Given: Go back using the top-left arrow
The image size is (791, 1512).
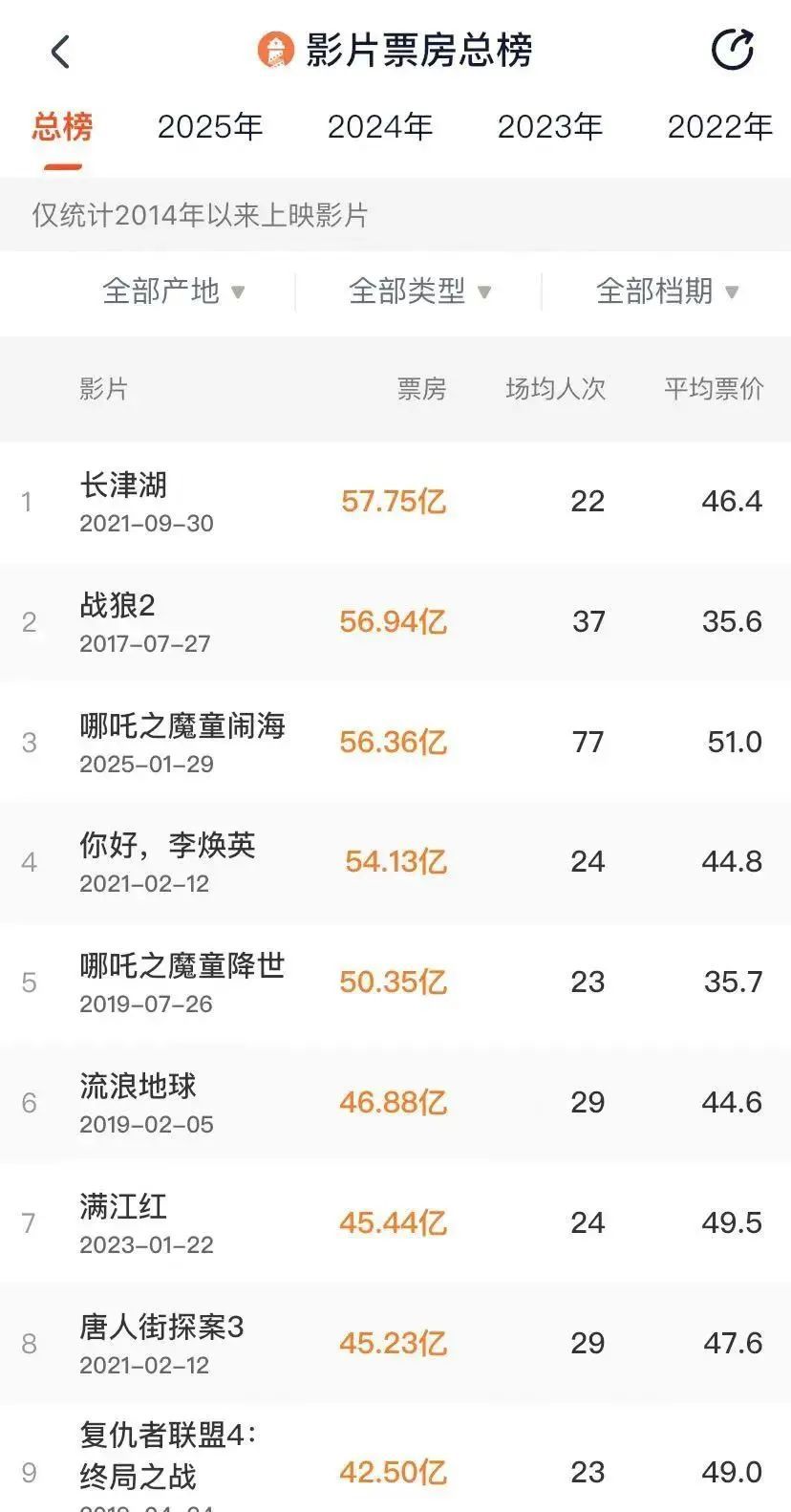Looking at the screenshot, I should [60, 52].
